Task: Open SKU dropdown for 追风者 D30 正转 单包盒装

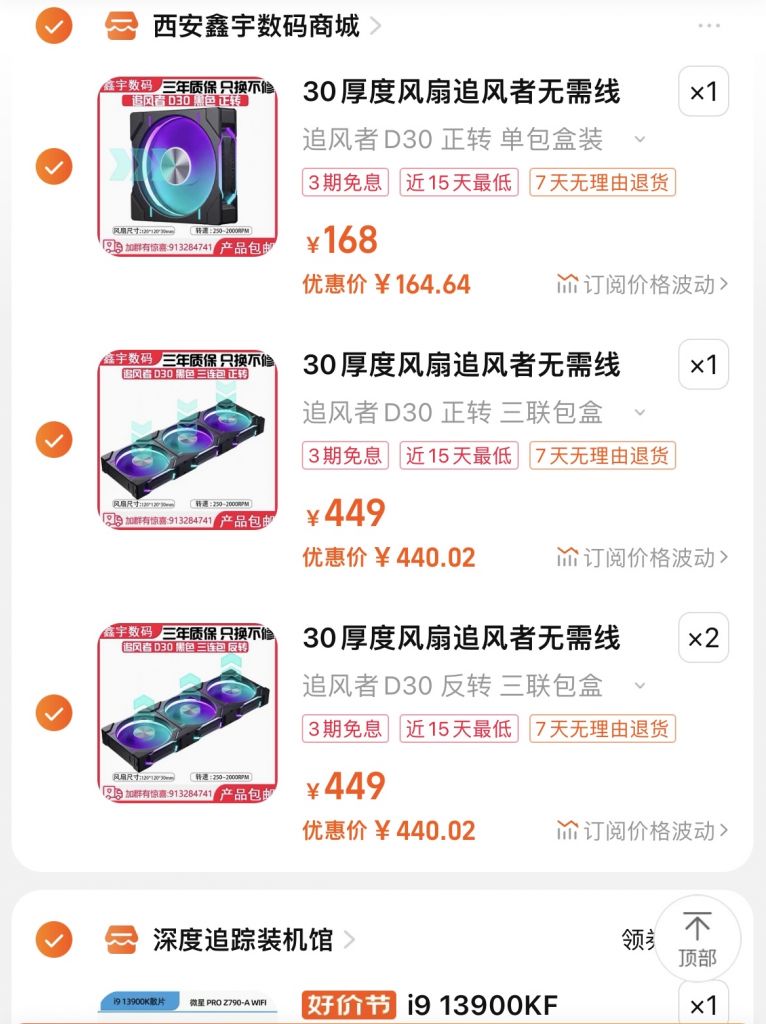Action: (x=641, y=140)
